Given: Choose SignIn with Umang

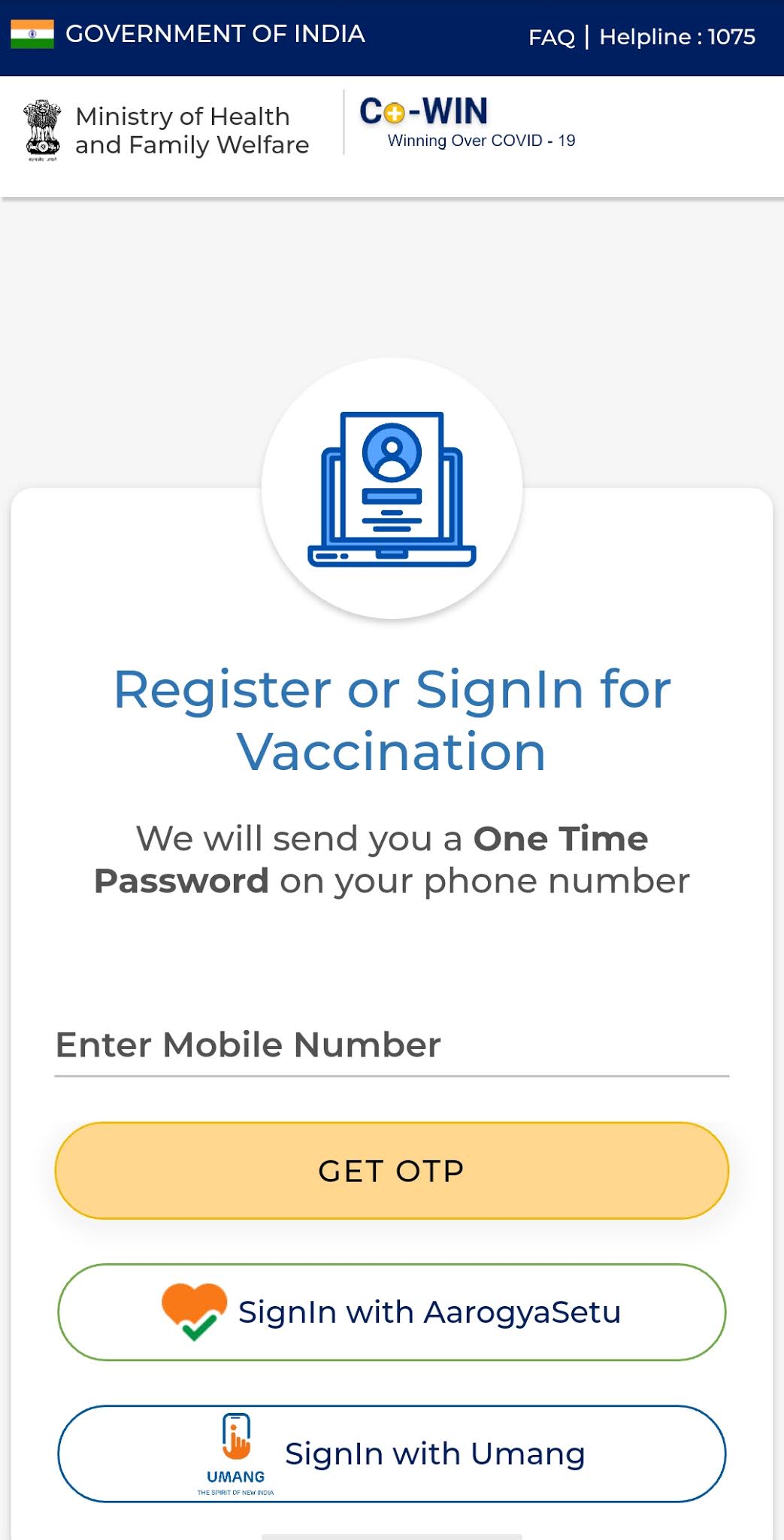Looking at the screenshot, I should click(391, 1454).
